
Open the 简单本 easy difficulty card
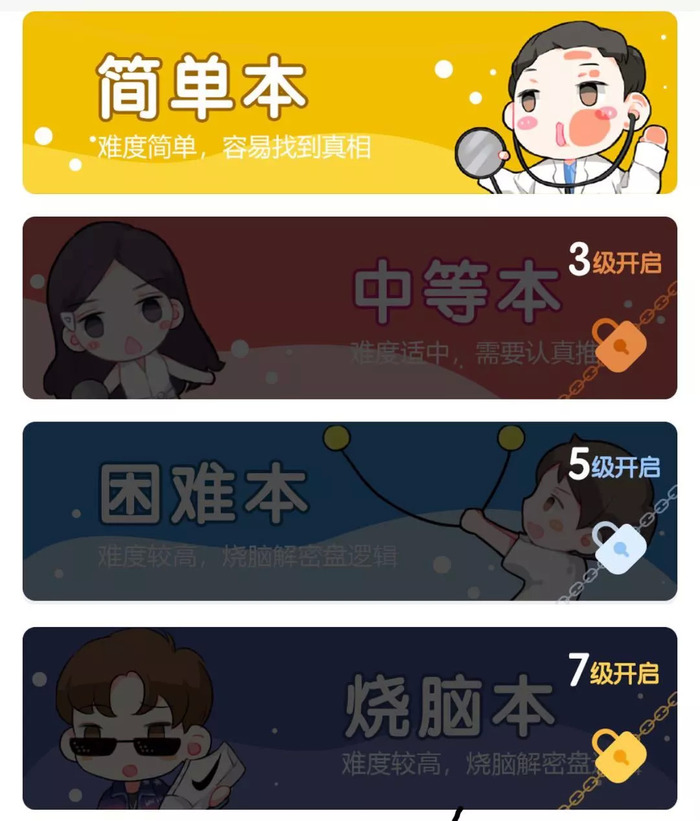pos(349,102)
